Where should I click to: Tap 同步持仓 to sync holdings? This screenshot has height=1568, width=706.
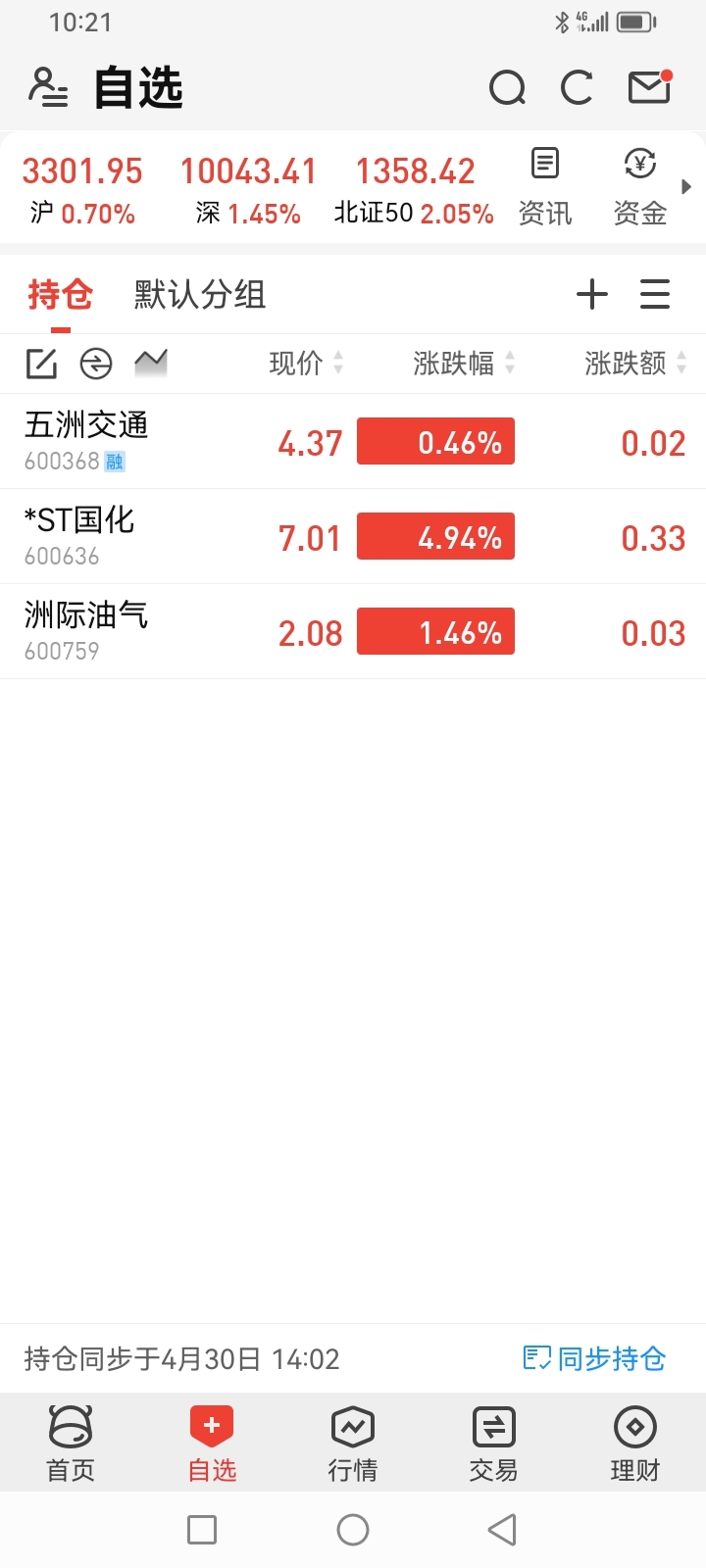pos(594,1358)
